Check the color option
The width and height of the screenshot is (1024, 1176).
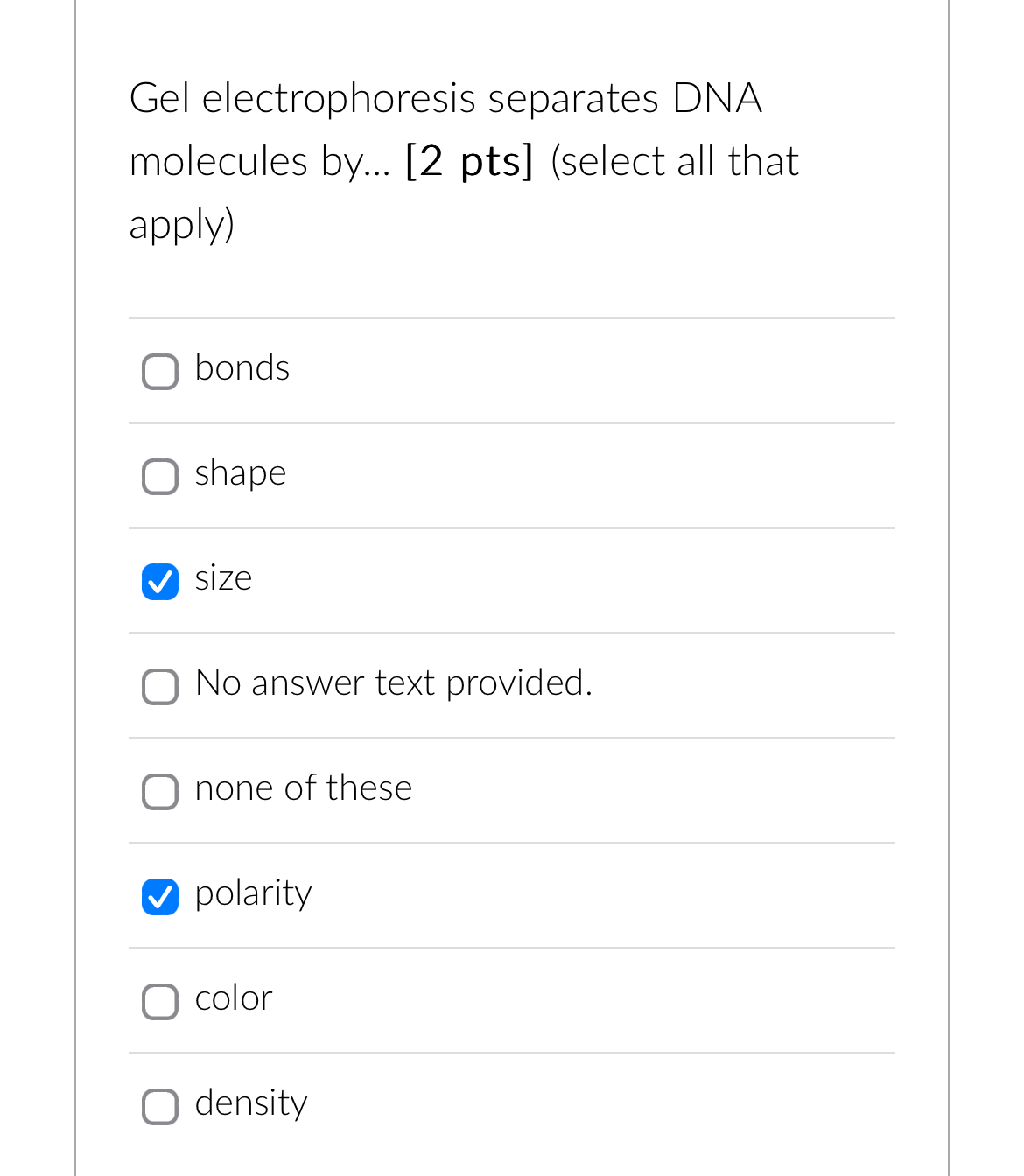(160, 1002)
